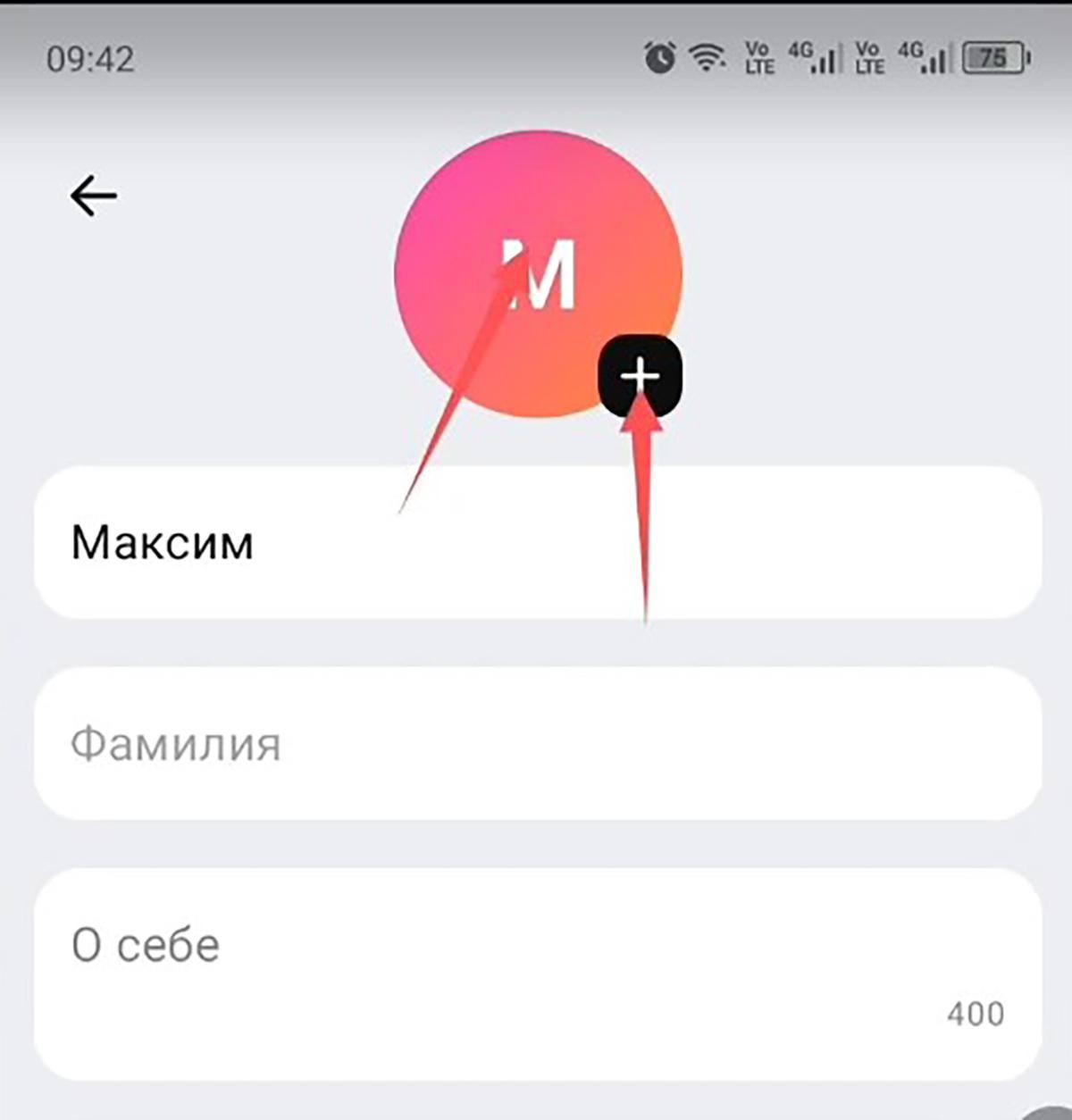Tap the plus icon to add a profile photo
Image resolution: width=1072 pixels, height=1120 pixels.
[641, 374]
